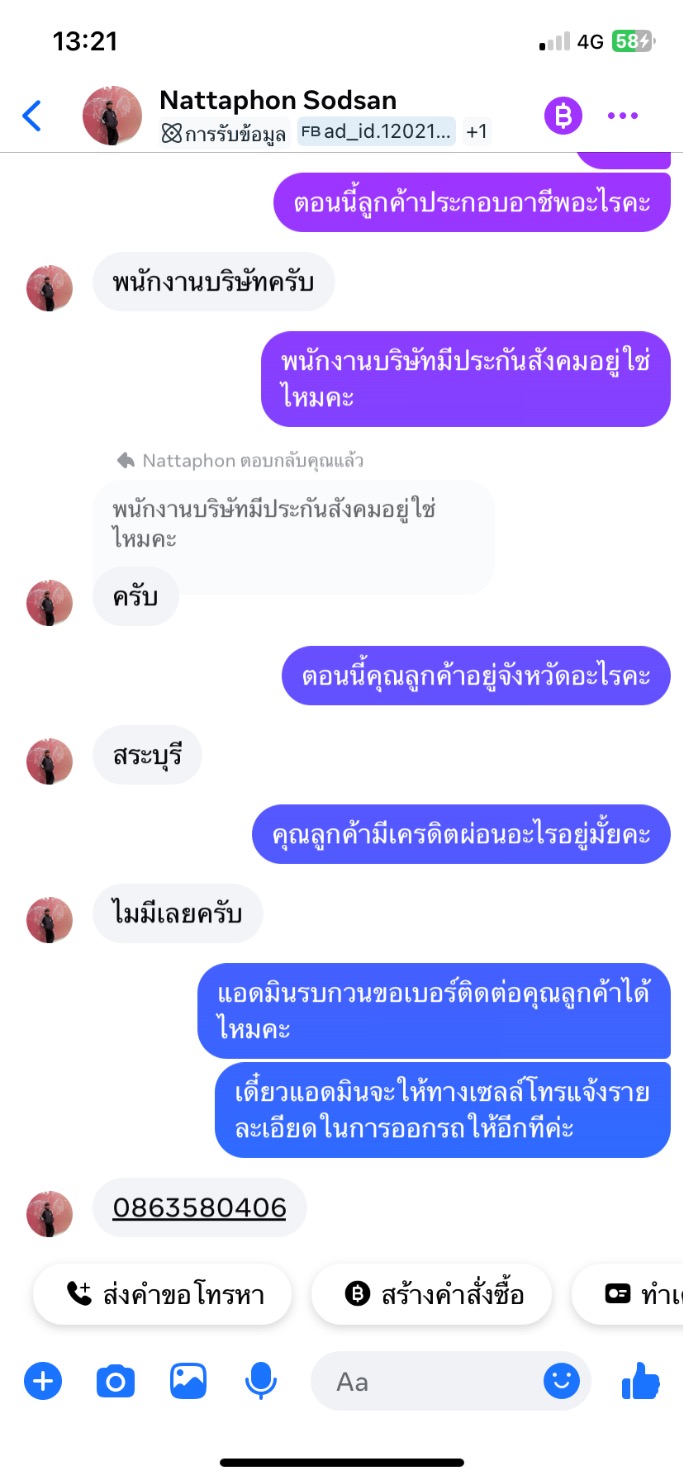
Task: Tap the +1 more labels chip
Action: point(477,132)
